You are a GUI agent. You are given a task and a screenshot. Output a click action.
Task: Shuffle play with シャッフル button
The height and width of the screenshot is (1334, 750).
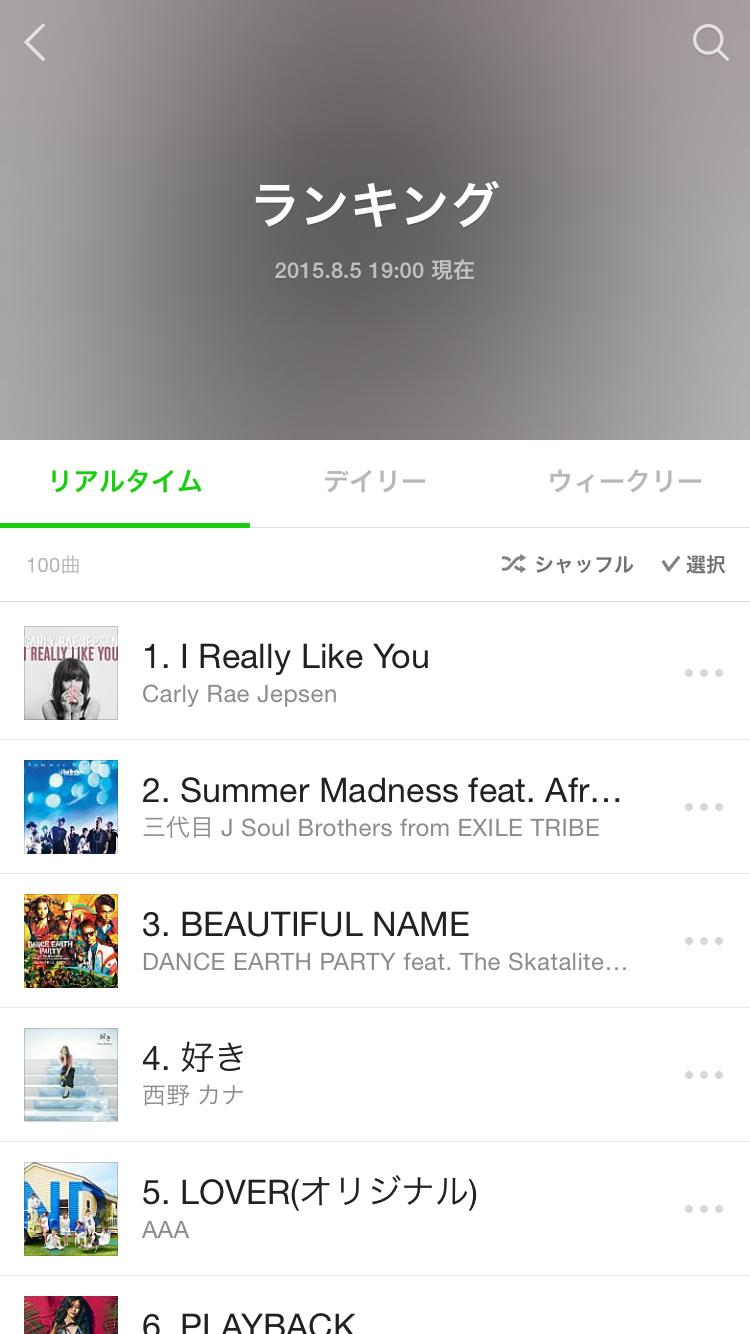click(567, 565)
